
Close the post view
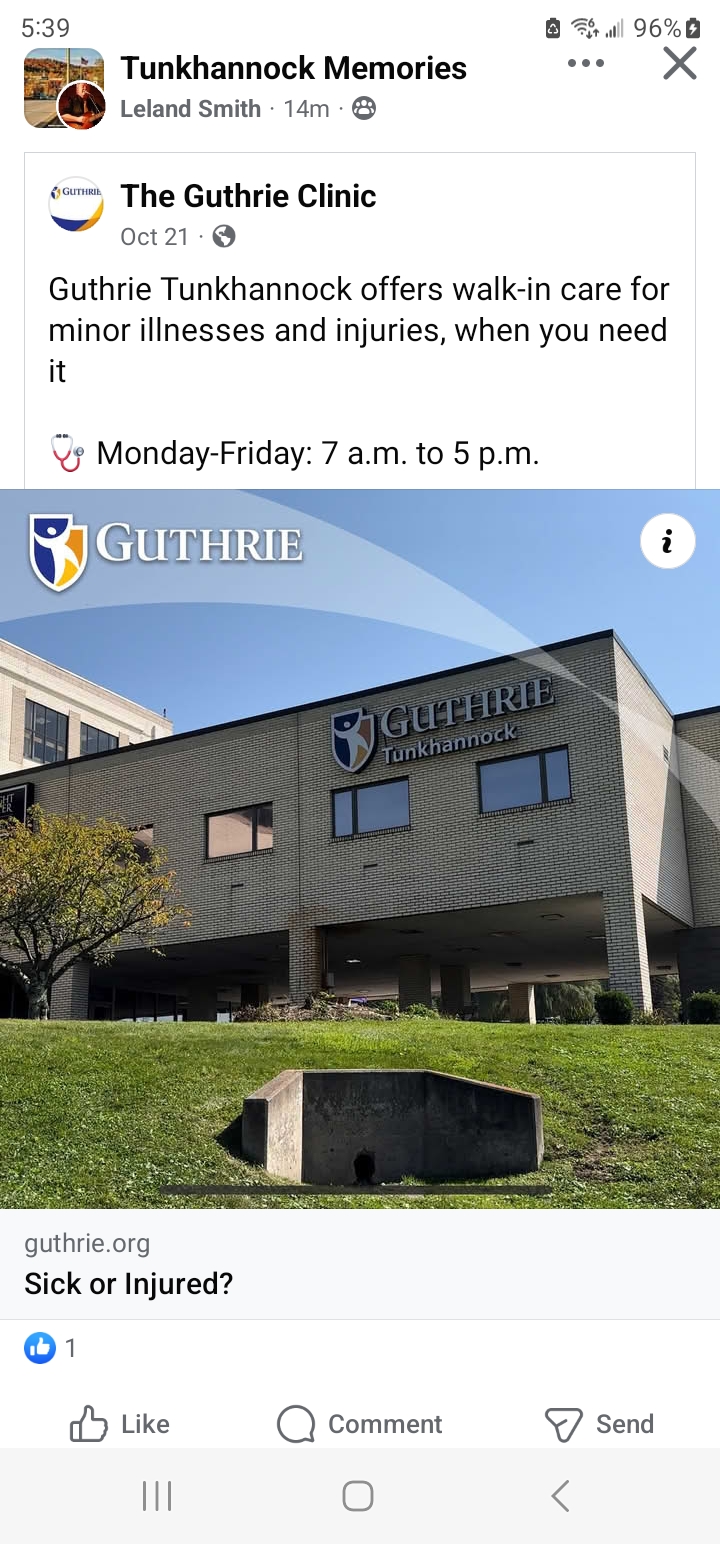[x=679, y=64]
